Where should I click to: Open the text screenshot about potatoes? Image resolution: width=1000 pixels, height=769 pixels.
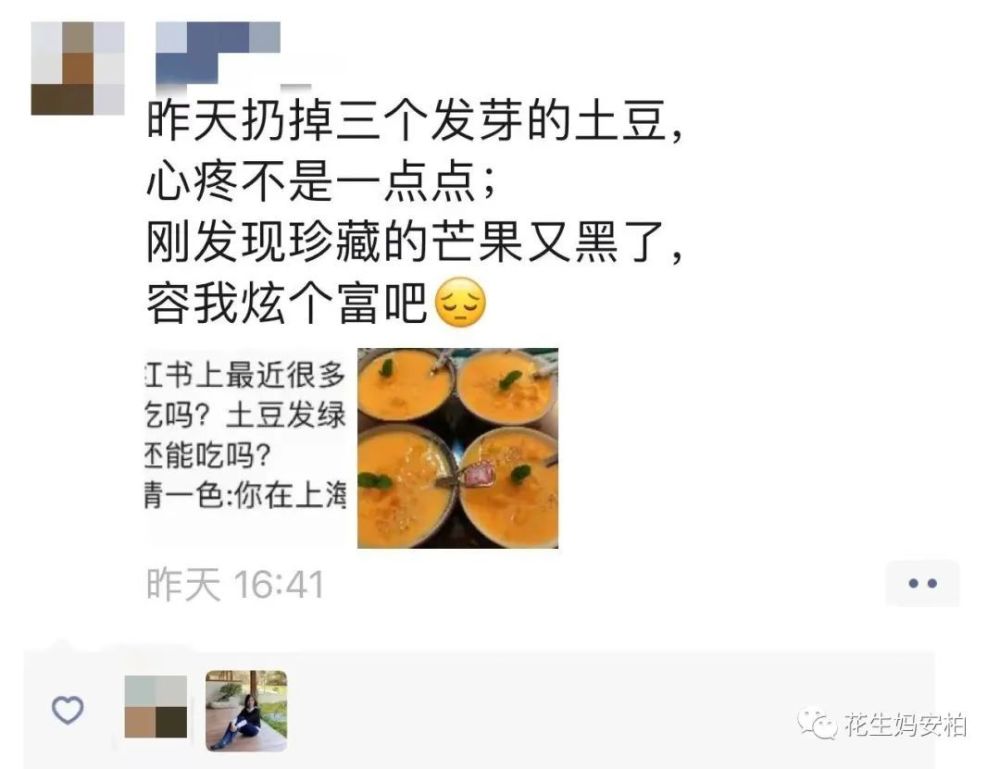pos(247,448)
